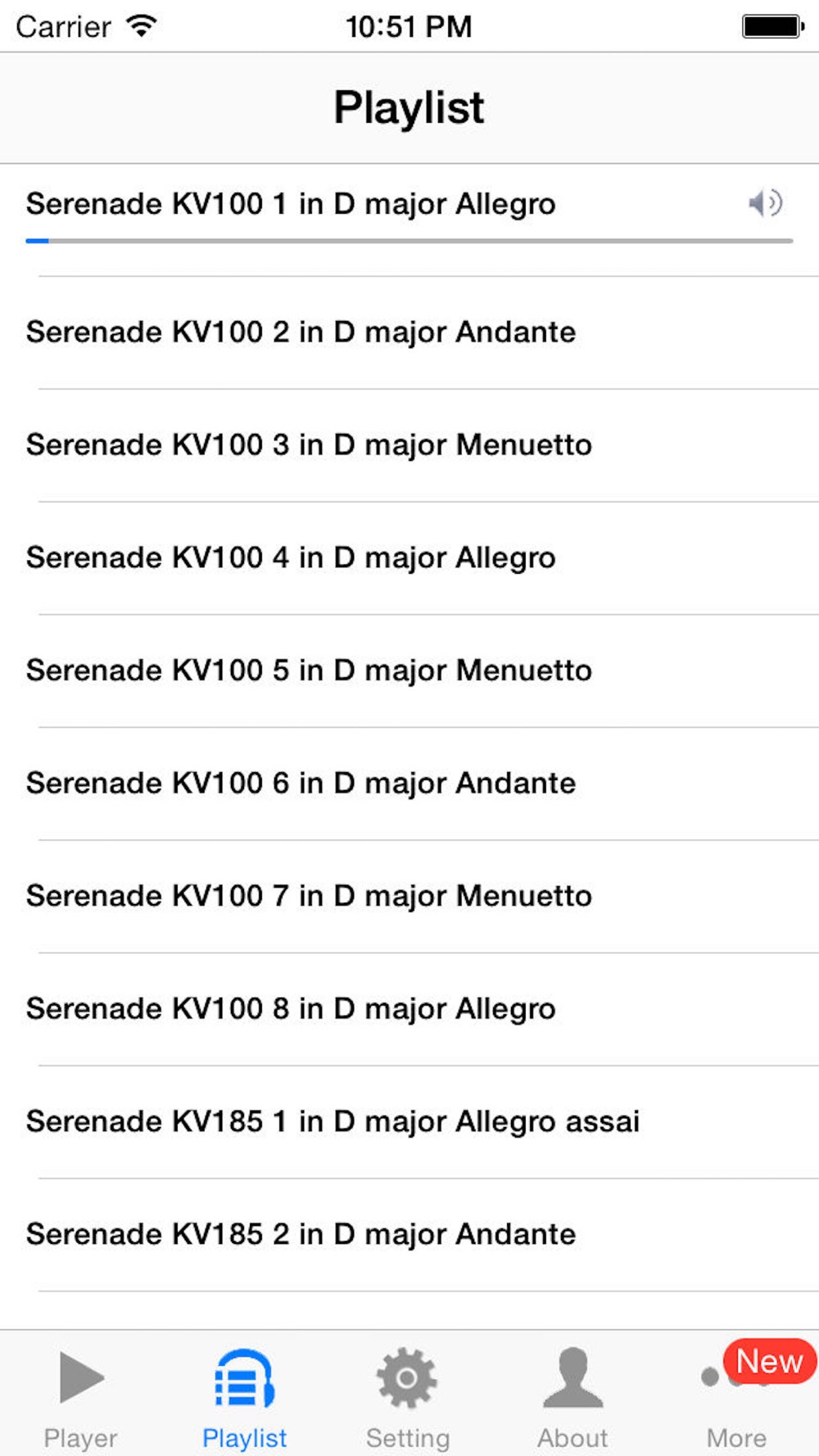Play Serenade KV185 1 Allegro assai
The height and width of the screenshot is (1456, 819).
pos(409,1123)
